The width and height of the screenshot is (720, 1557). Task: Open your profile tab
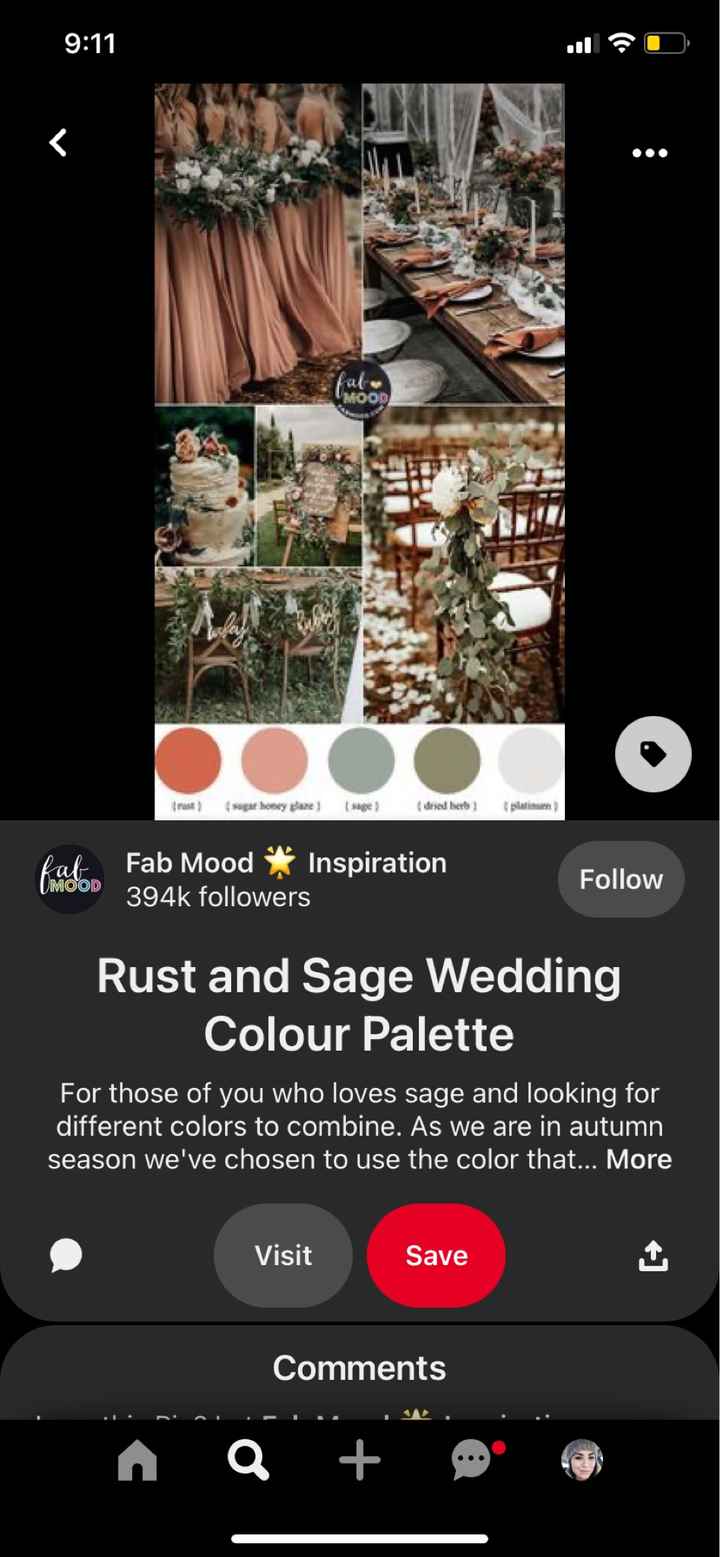[582, 1460]
